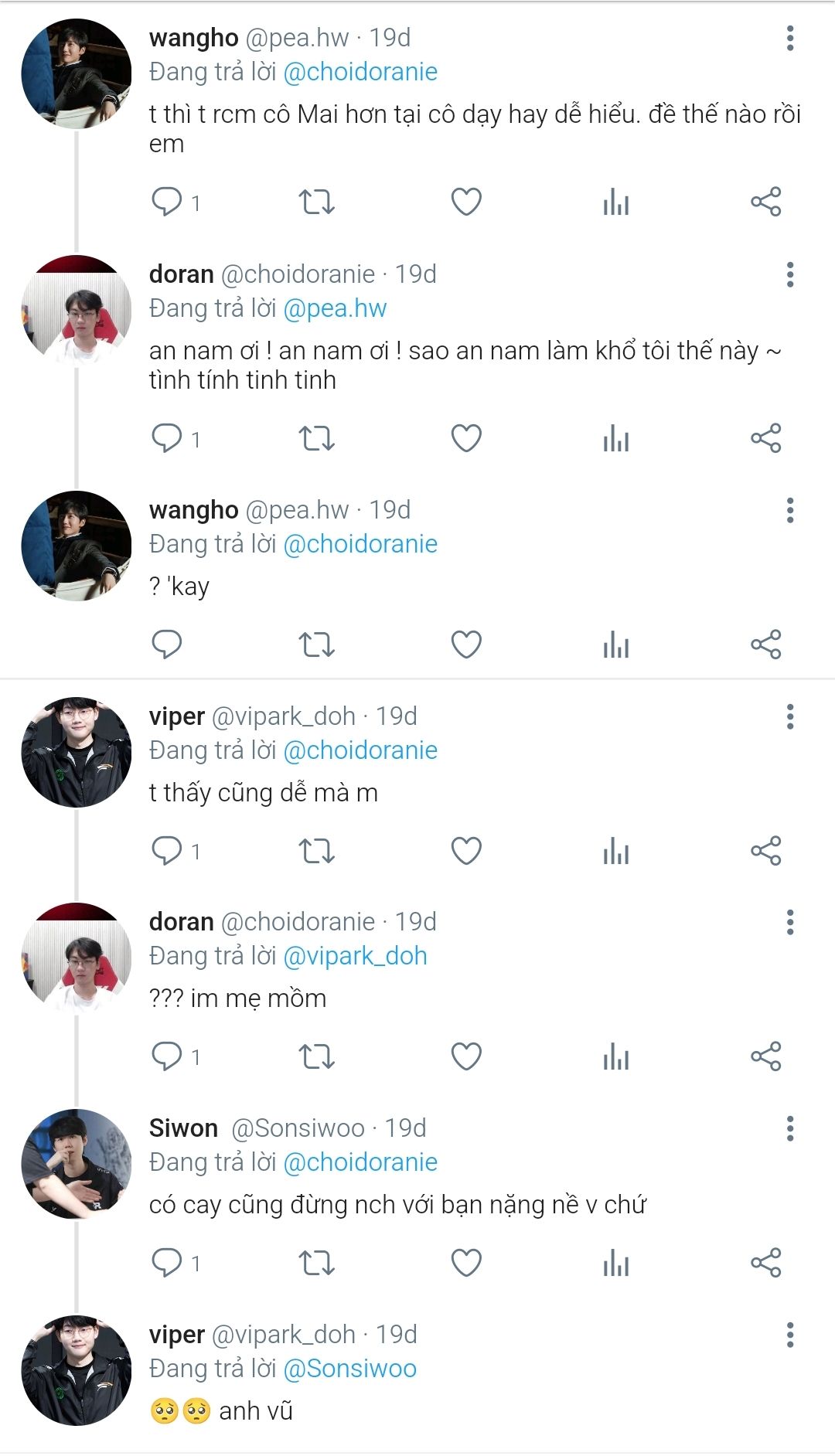Retweet Siwon's 'có cay cũng đừng' tweet
Image resolution: width=835 pixels, height=1456 pixels.
point(316,1263)
